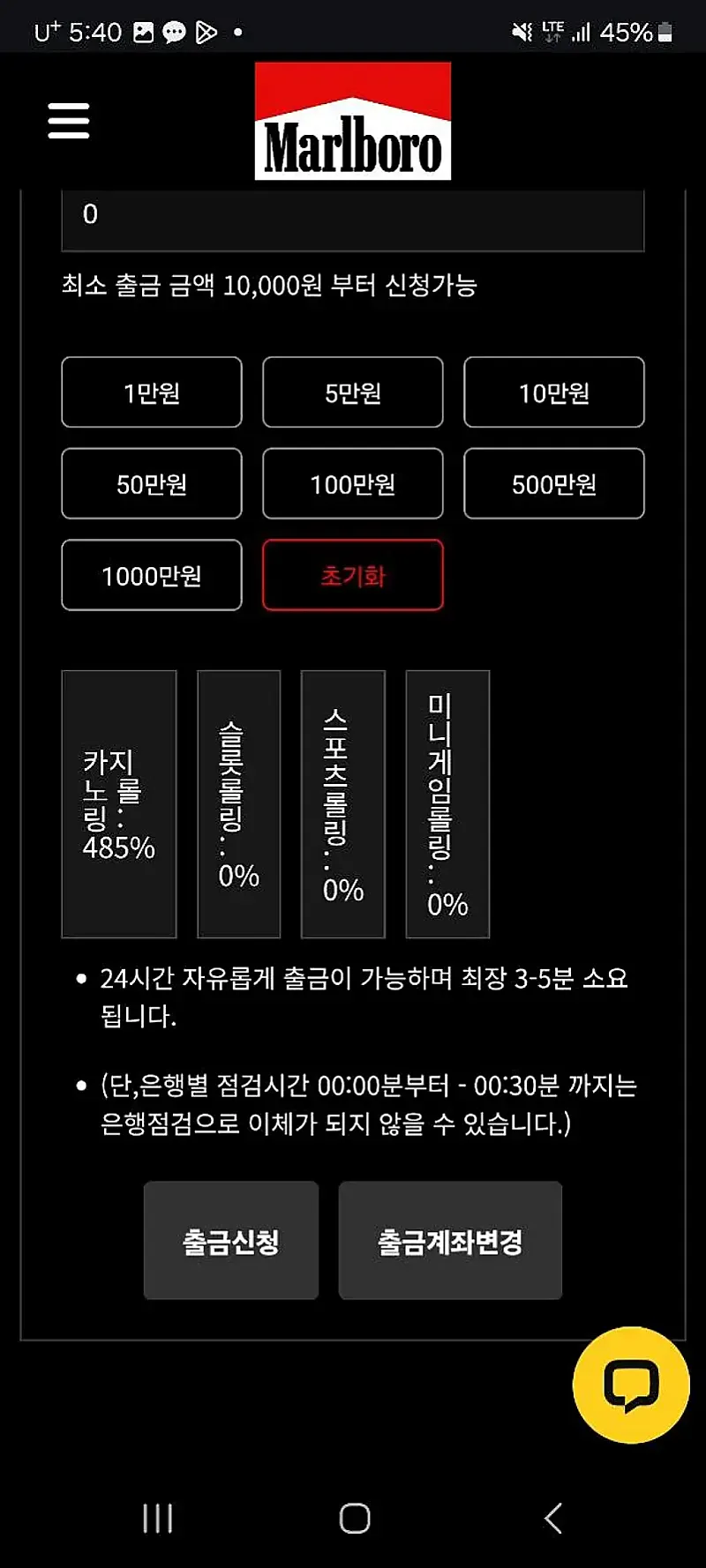Open the hamburger drawer menu
The height and width of the screenshot is (1568, 706).
tap(69, 121)
